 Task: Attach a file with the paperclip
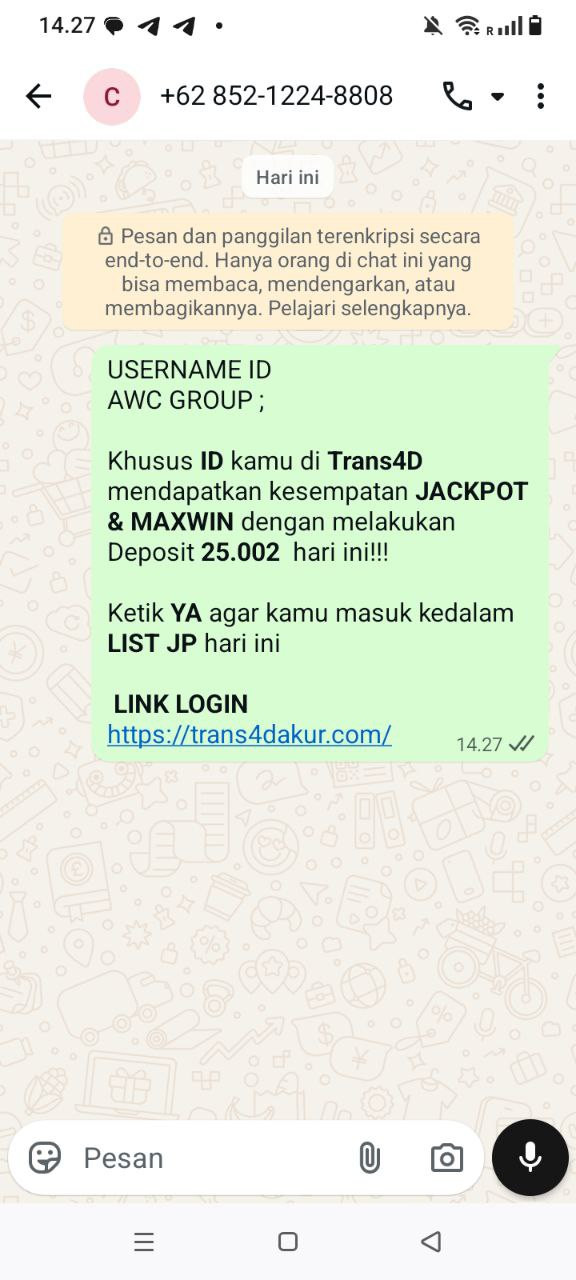click(369, 1158)
